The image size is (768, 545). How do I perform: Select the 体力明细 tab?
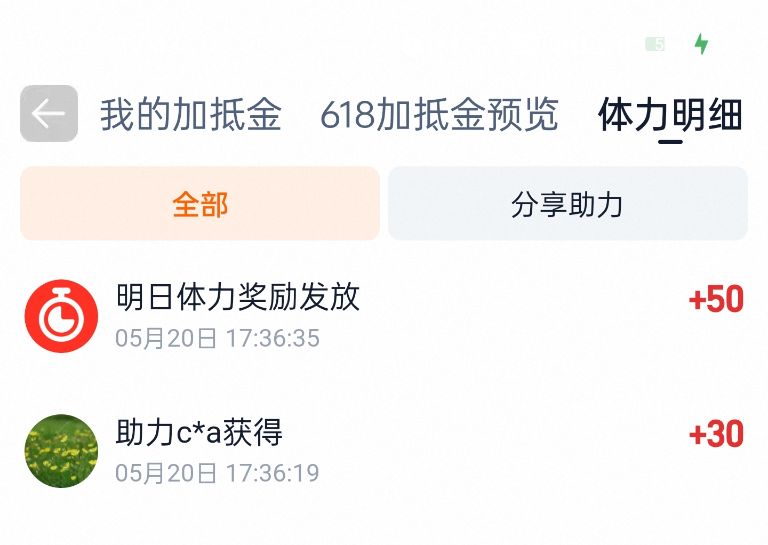pyautogui.click(x=670, y=115)
